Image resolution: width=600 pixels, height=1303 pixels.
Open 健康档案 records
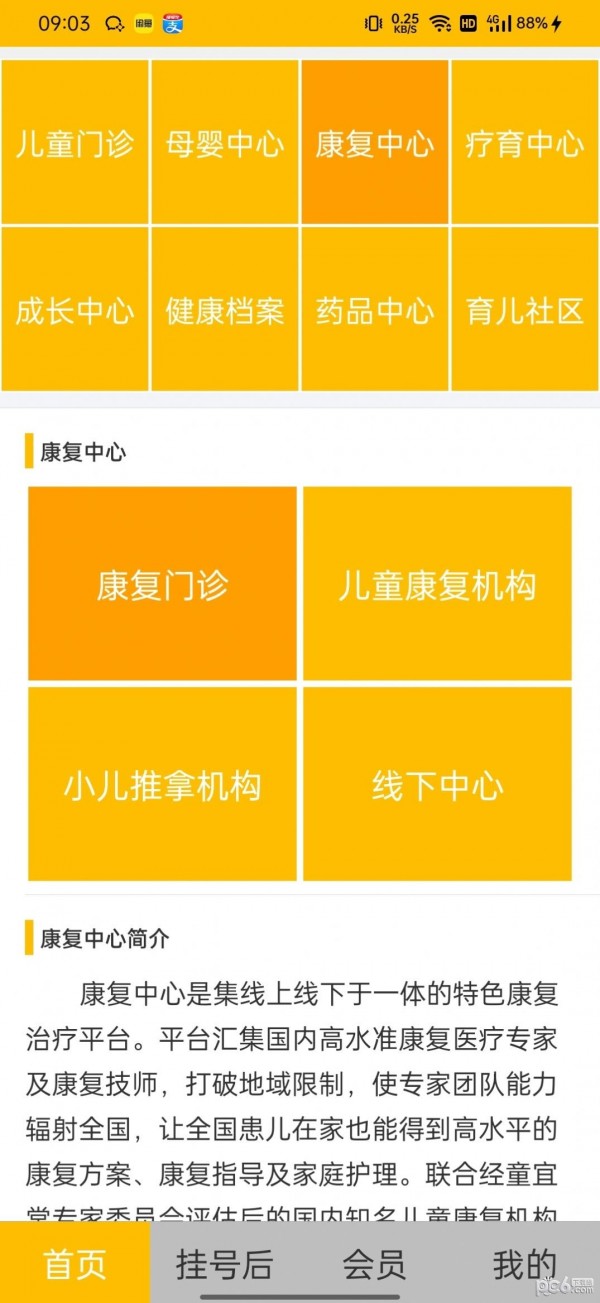coord(225,309)
